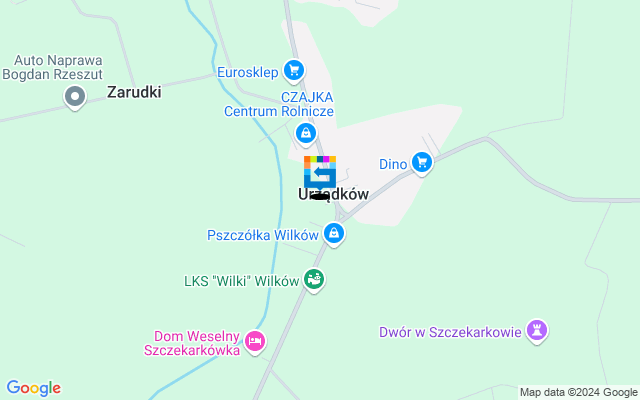View the Dwór w Szczekarkowie landmark marker
The height and width of the screenshot is (400, 640).
(538, 331)
